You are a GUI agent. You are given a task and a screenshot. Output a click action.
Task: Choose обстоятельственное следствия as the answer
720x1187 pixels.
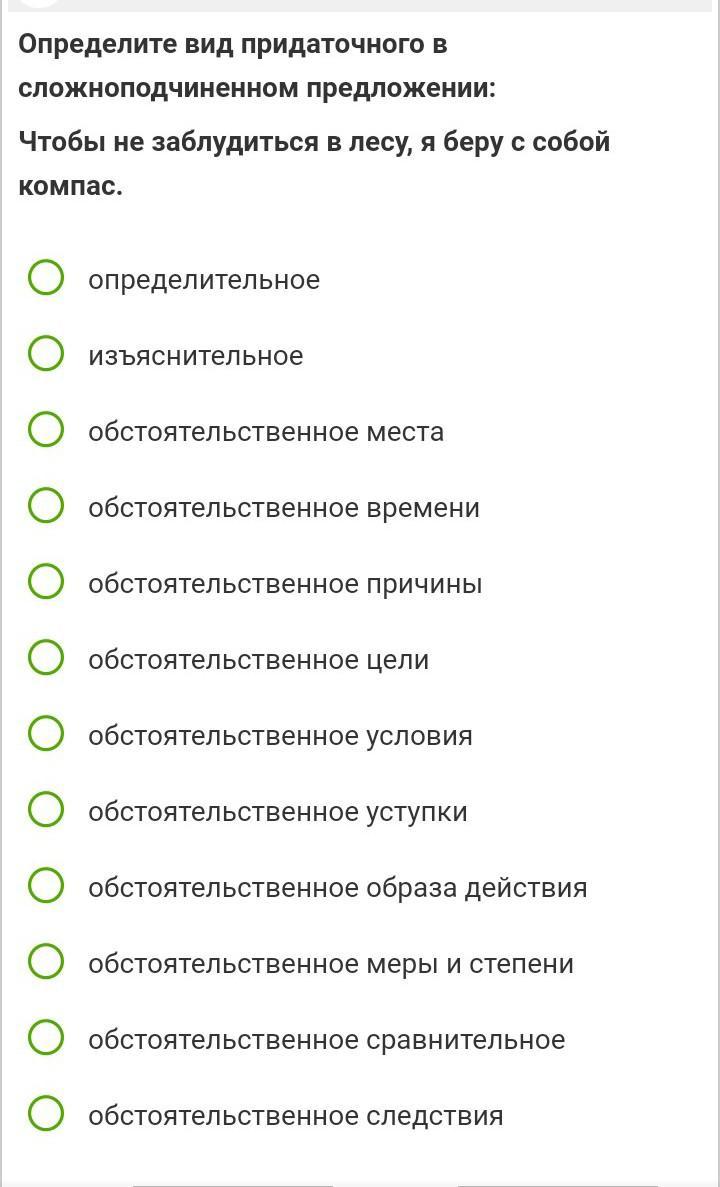45,1114
